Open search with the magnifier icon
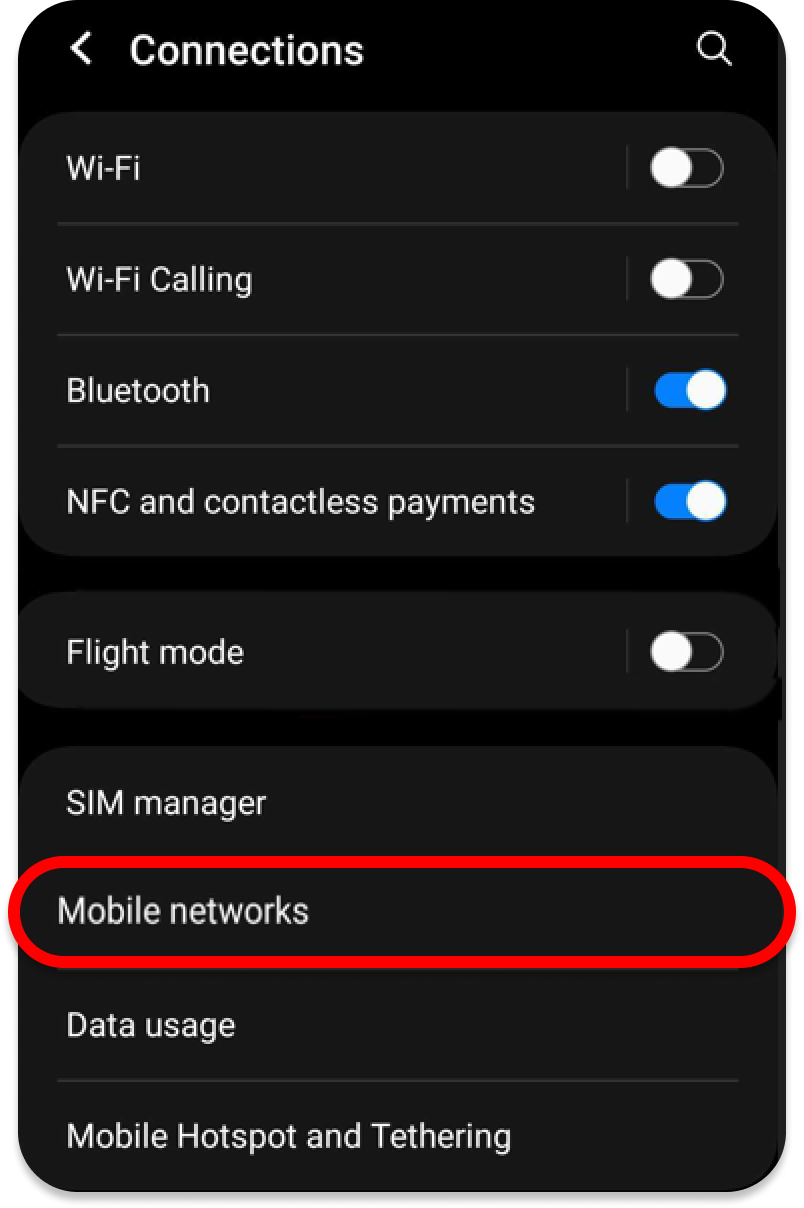 pos(714,49)
